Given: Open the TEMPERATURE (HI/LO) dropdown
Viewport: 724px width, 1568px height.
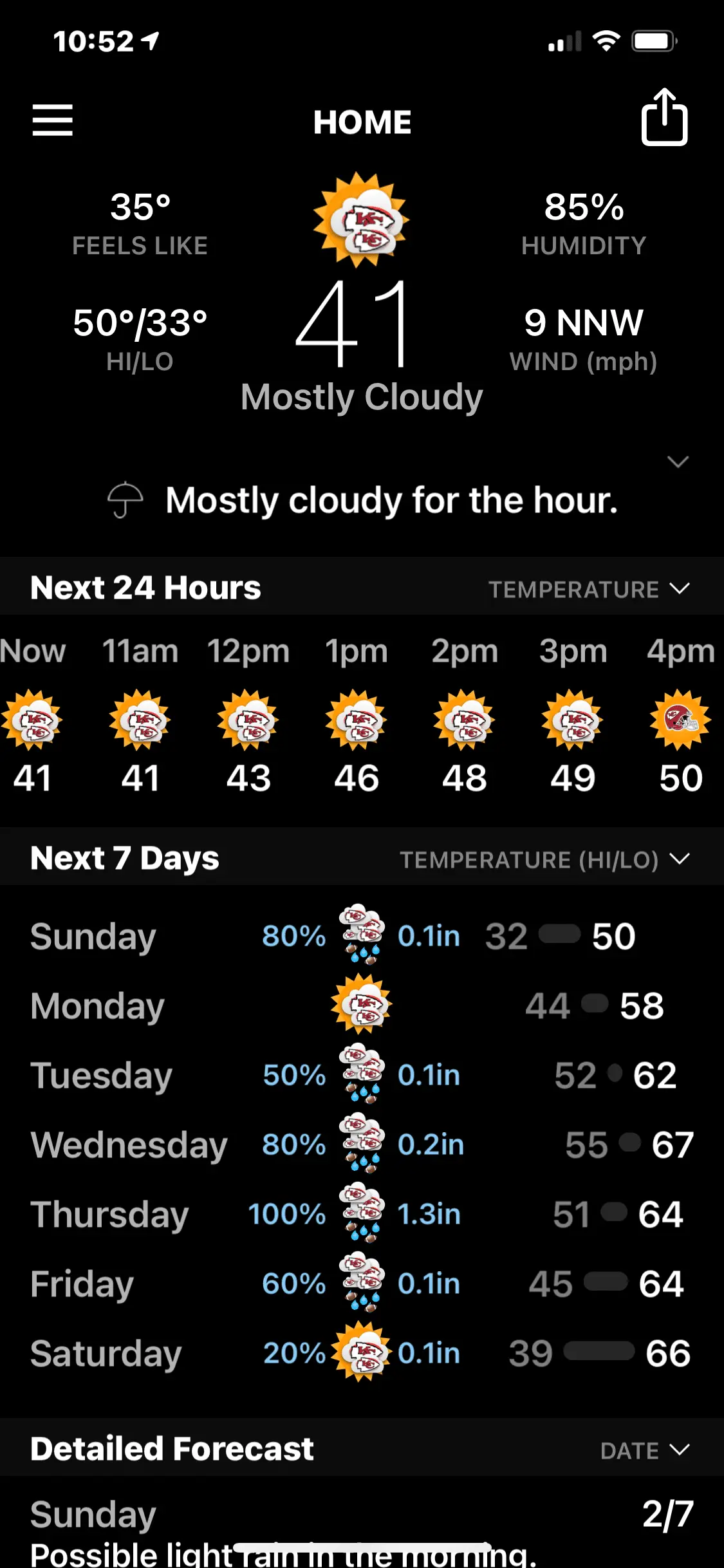Looking at the screenshot, I should (x=544, y=859).
